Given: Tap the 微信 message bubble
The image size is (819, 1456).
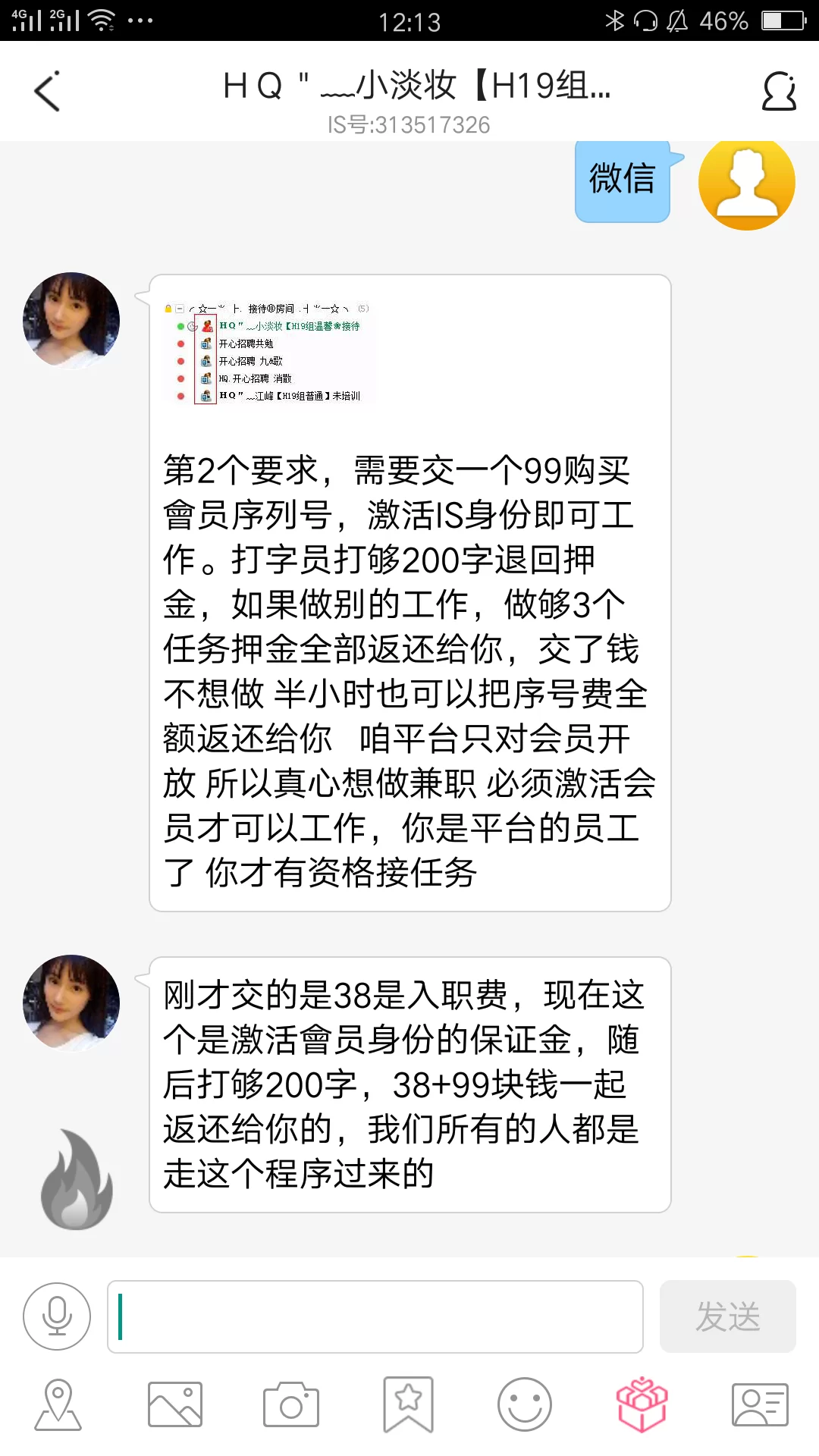Looking at the screenshot, I should (622, 182).
